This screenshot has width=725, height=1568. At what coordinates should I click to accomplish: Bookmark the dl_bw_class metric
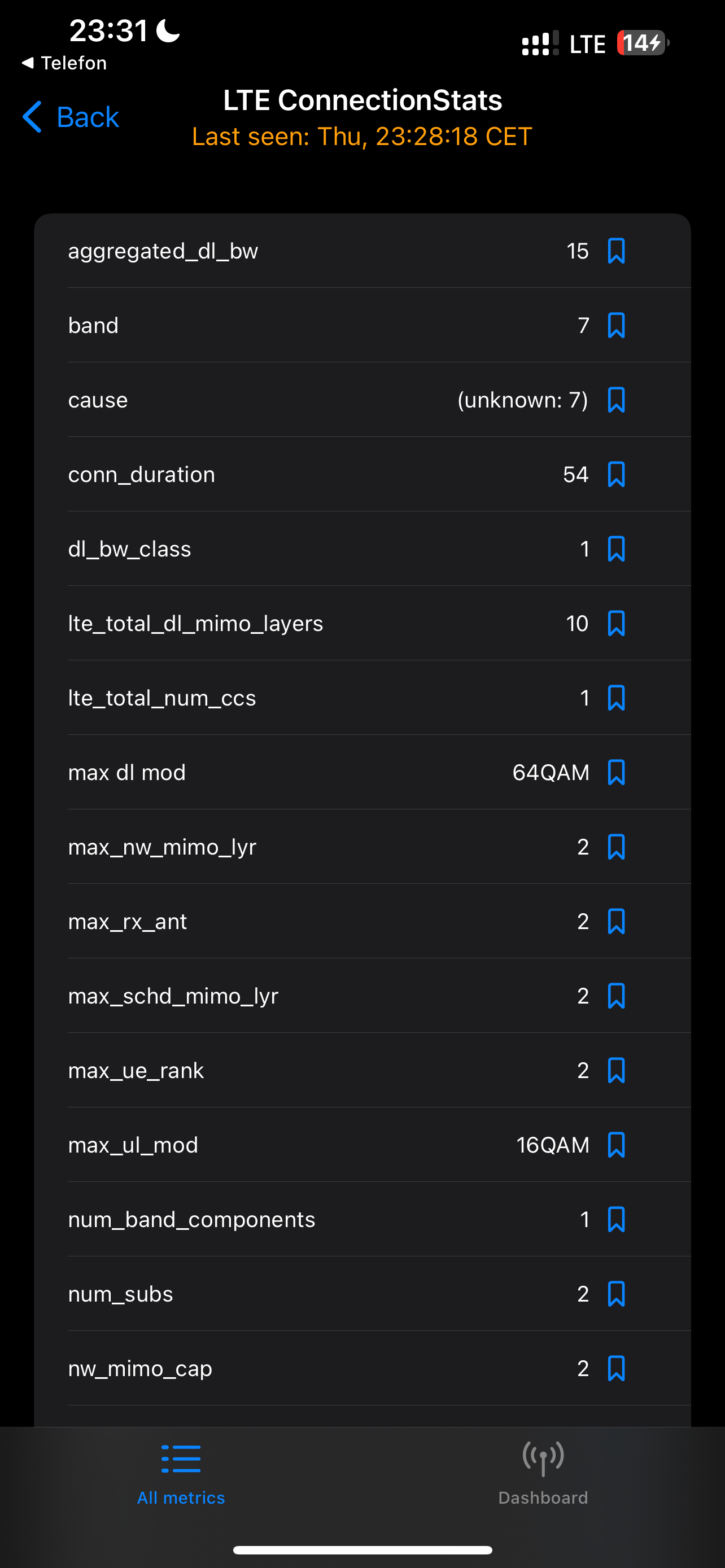tap(616, 549)
